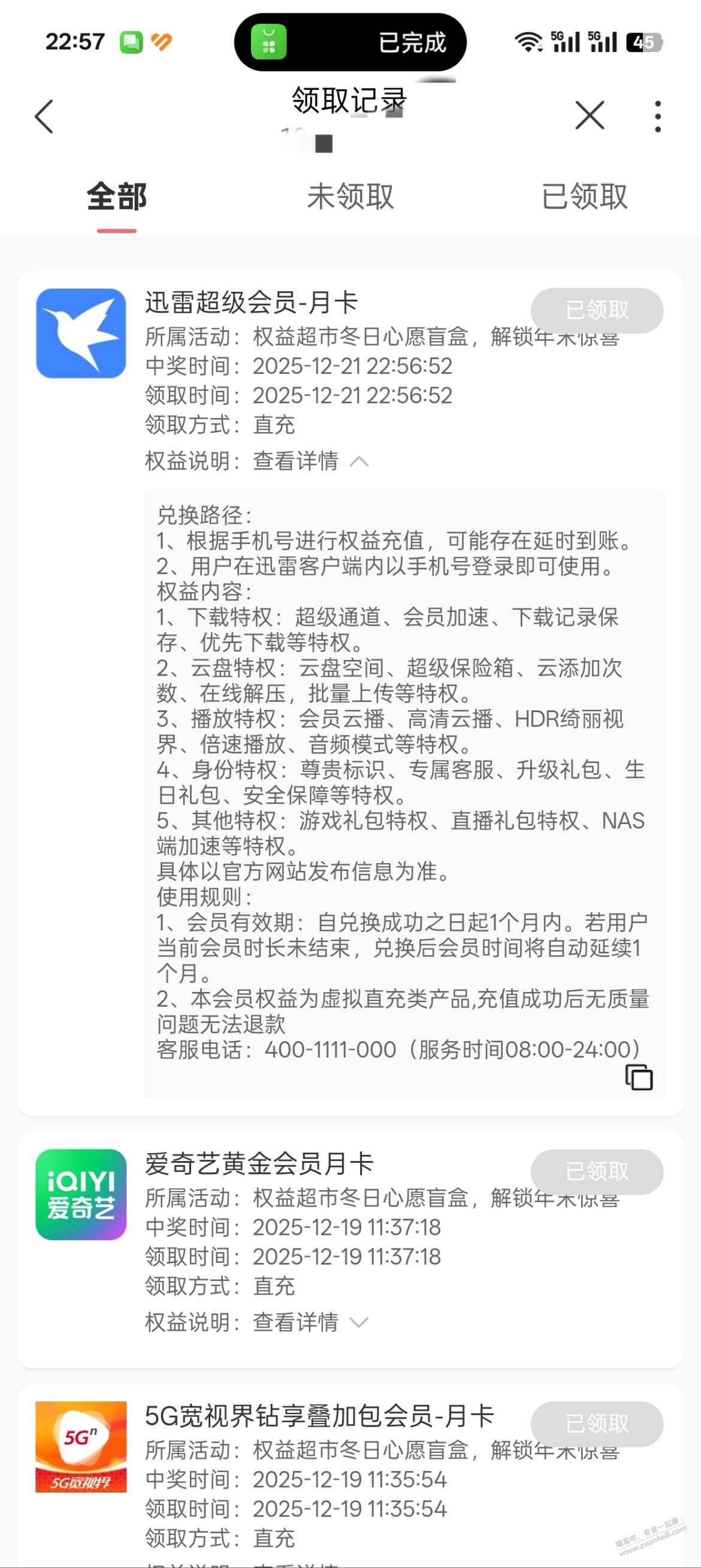Viewport: 701px width, 1568px height.
Task: Switch to the 已领取 tab
Action: click(584, 197)
